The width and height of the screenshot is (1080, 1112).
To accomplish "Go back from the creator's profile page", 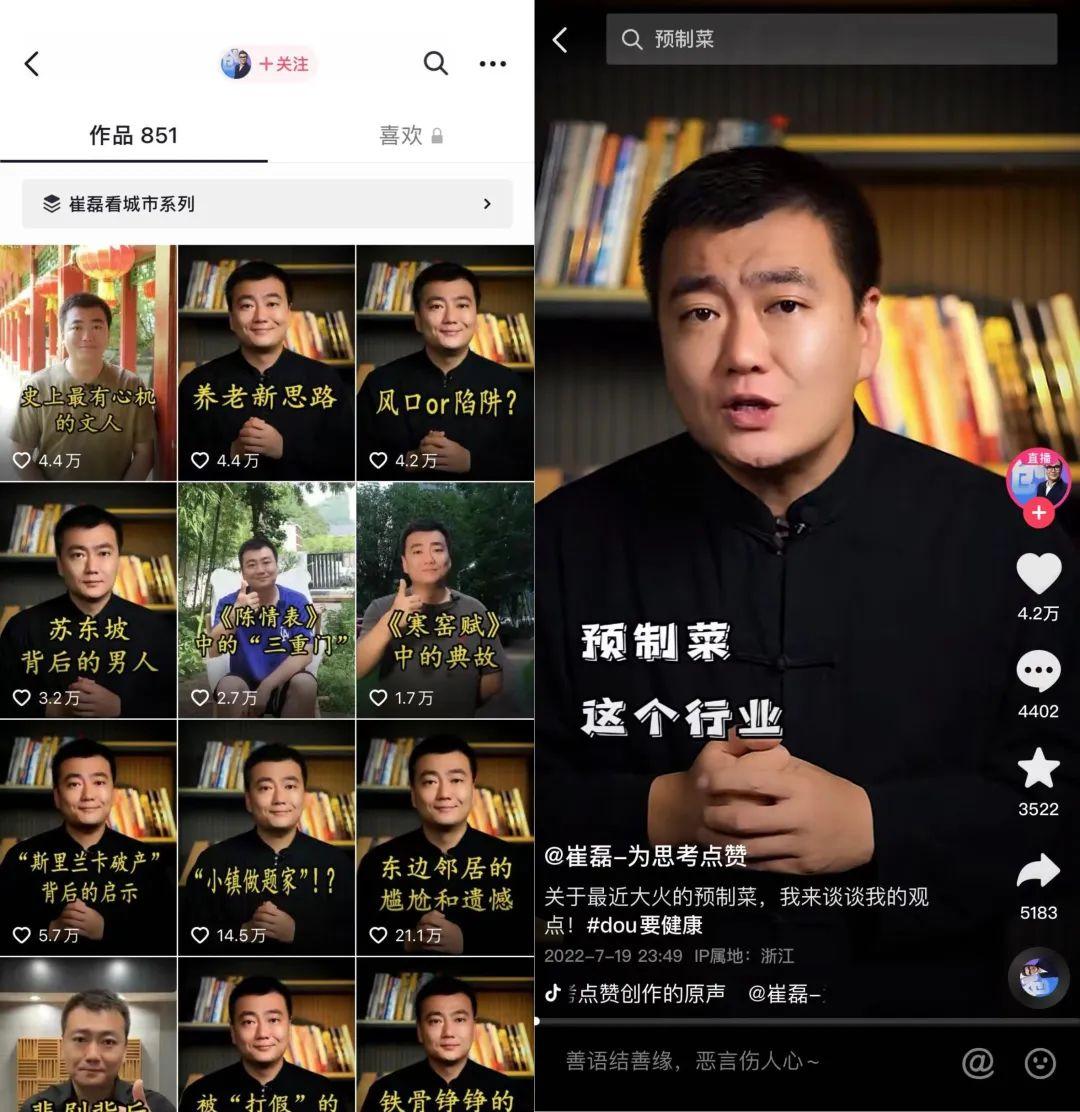I will tap(32, 64).
